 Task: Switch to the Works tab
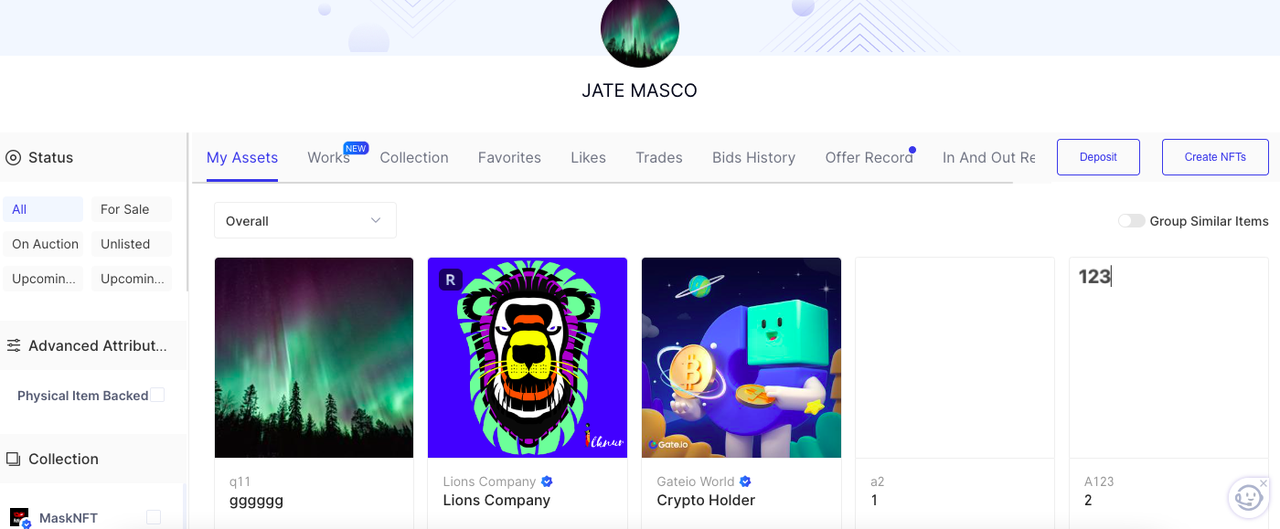[328, 158]
